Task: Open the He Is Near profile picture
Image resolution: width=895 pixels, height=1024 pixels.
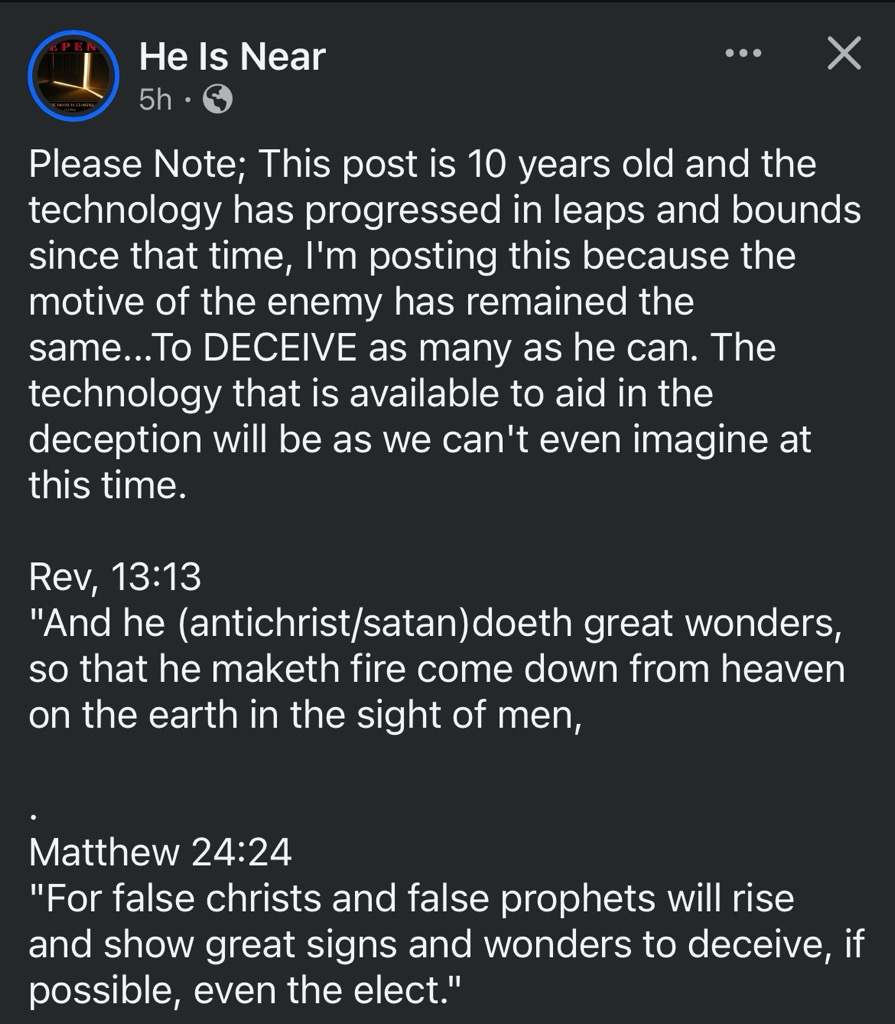Action: 74,75
